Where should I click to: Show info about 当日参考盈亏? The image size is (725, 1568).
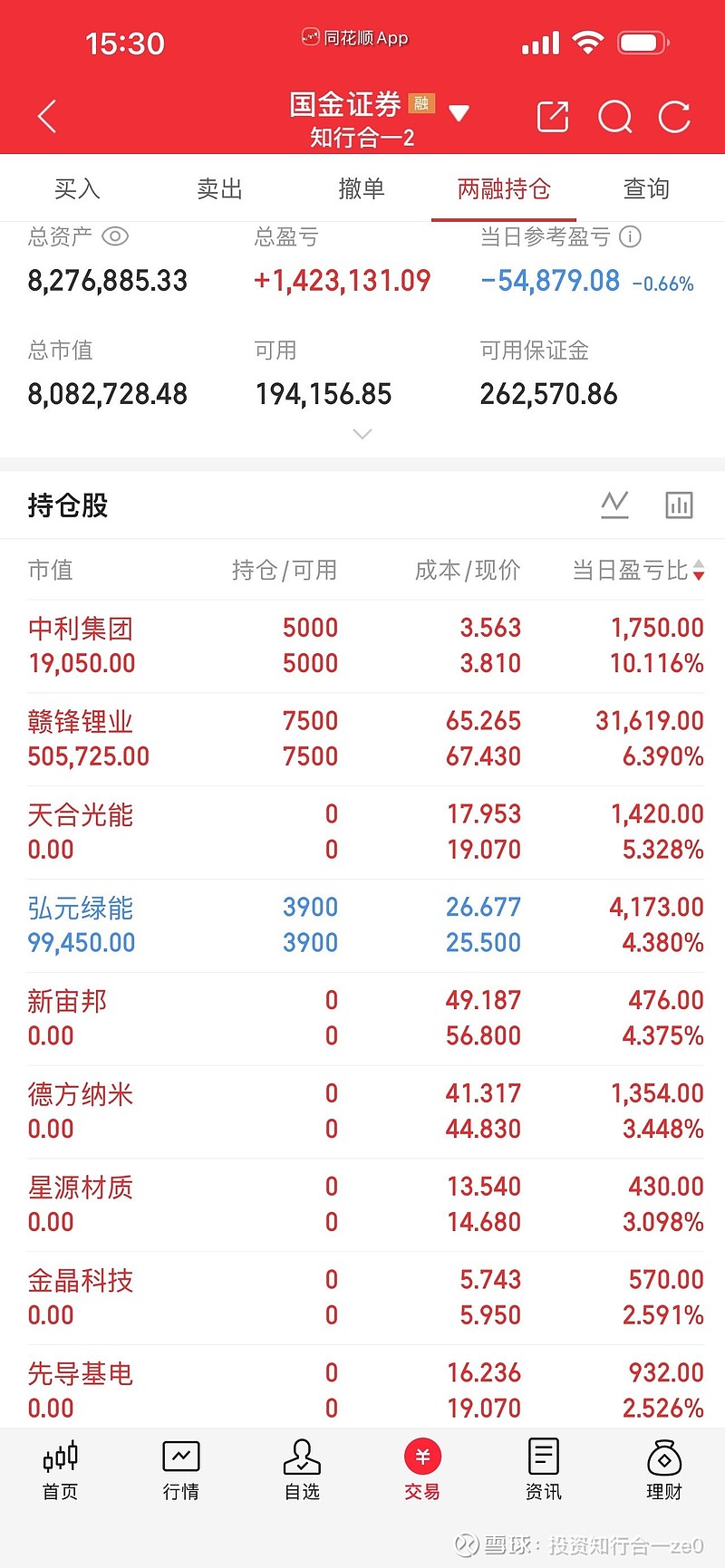pos(630,236)
